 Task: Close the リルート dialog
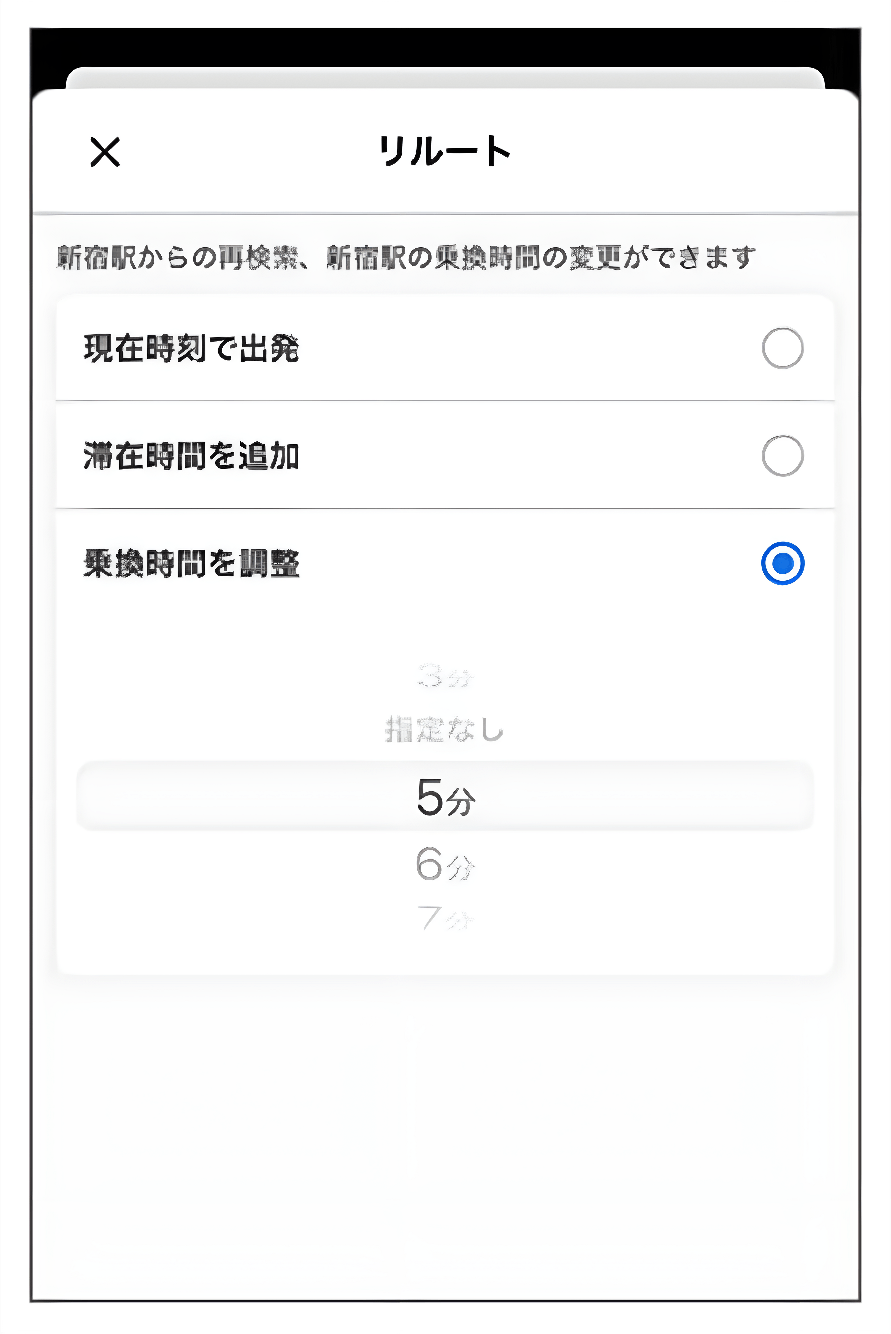[105, 152]
